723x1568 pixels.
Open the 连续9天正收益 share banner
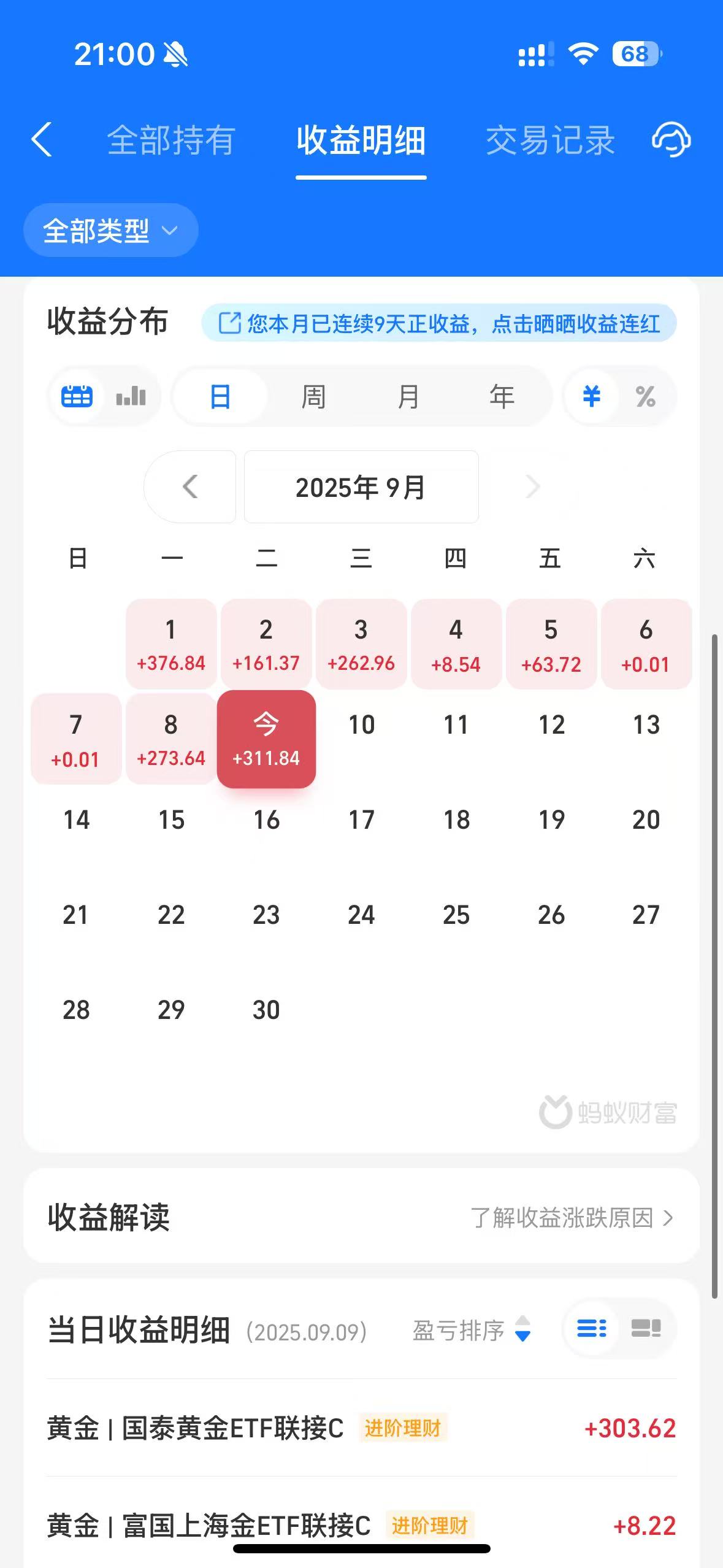pos(439,323)
